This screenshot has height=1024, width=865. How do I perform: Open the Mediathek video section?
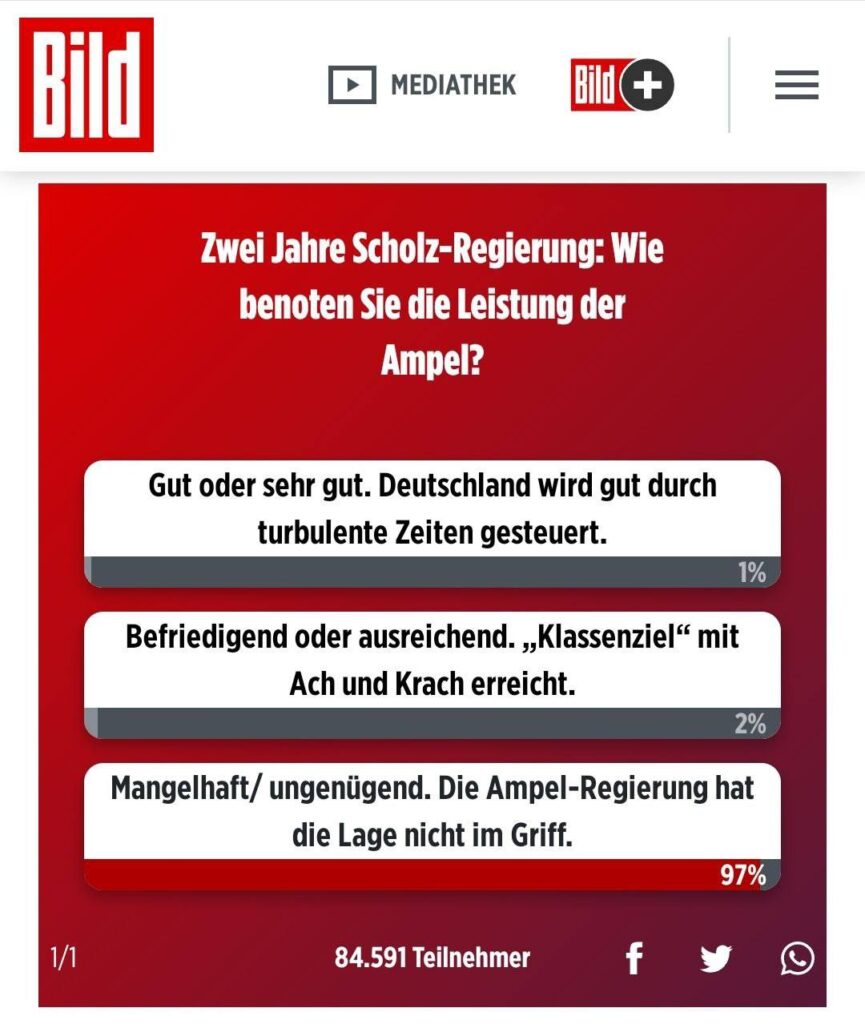[x=422, y=85]
